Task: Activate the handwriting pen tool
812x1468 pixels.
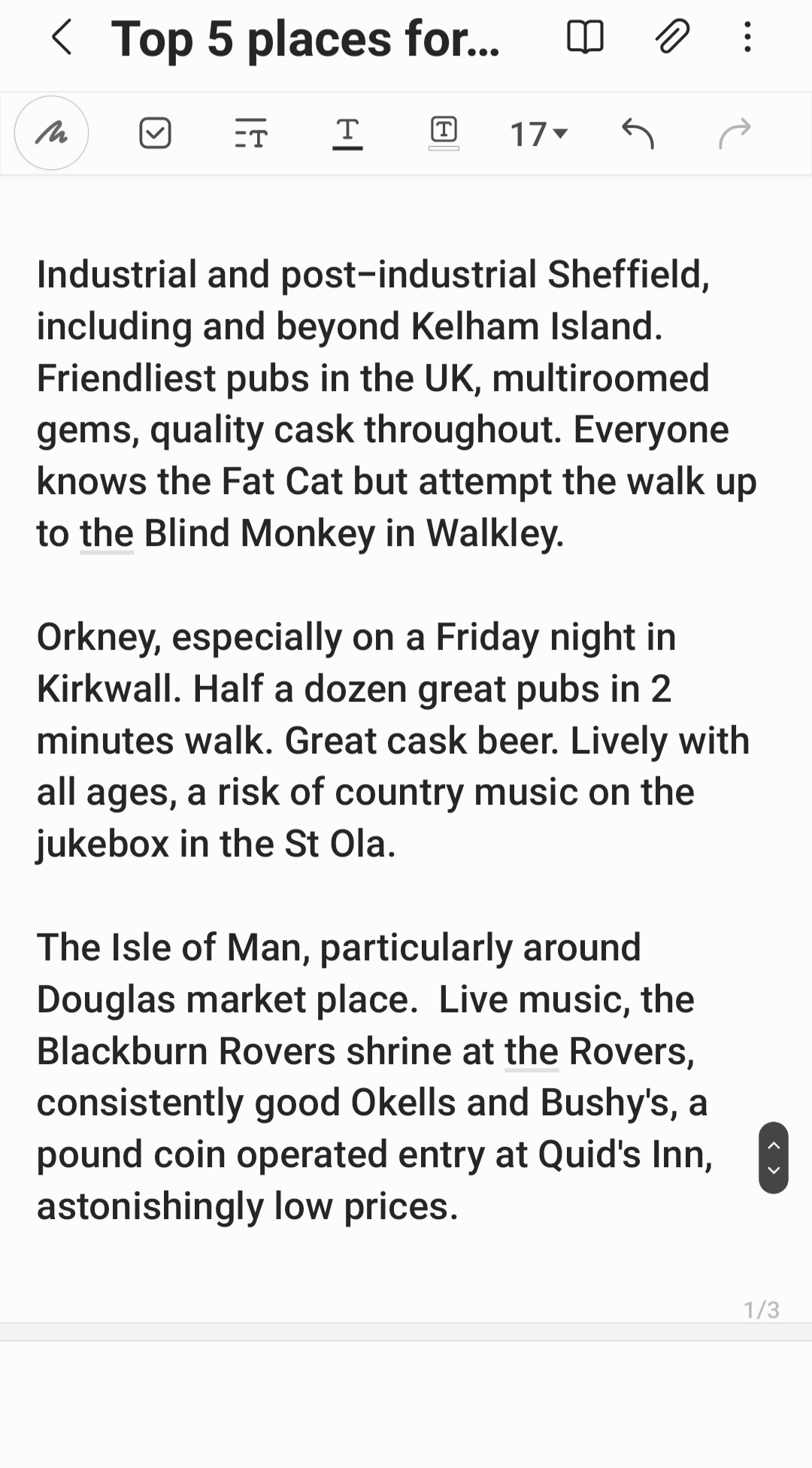Action: click(x=51, y=133)
